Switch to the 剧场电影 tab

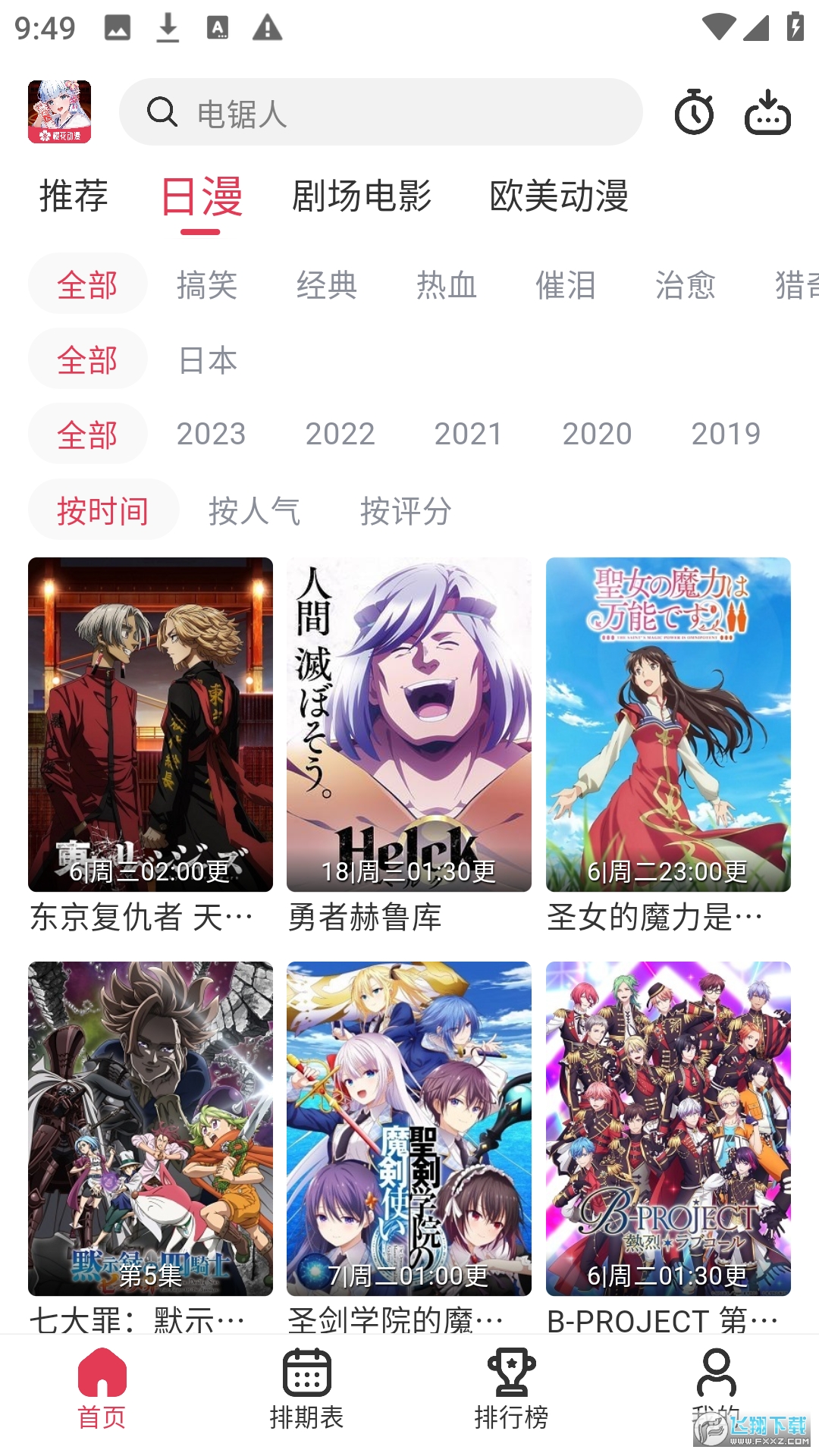(x=362, y=196)
